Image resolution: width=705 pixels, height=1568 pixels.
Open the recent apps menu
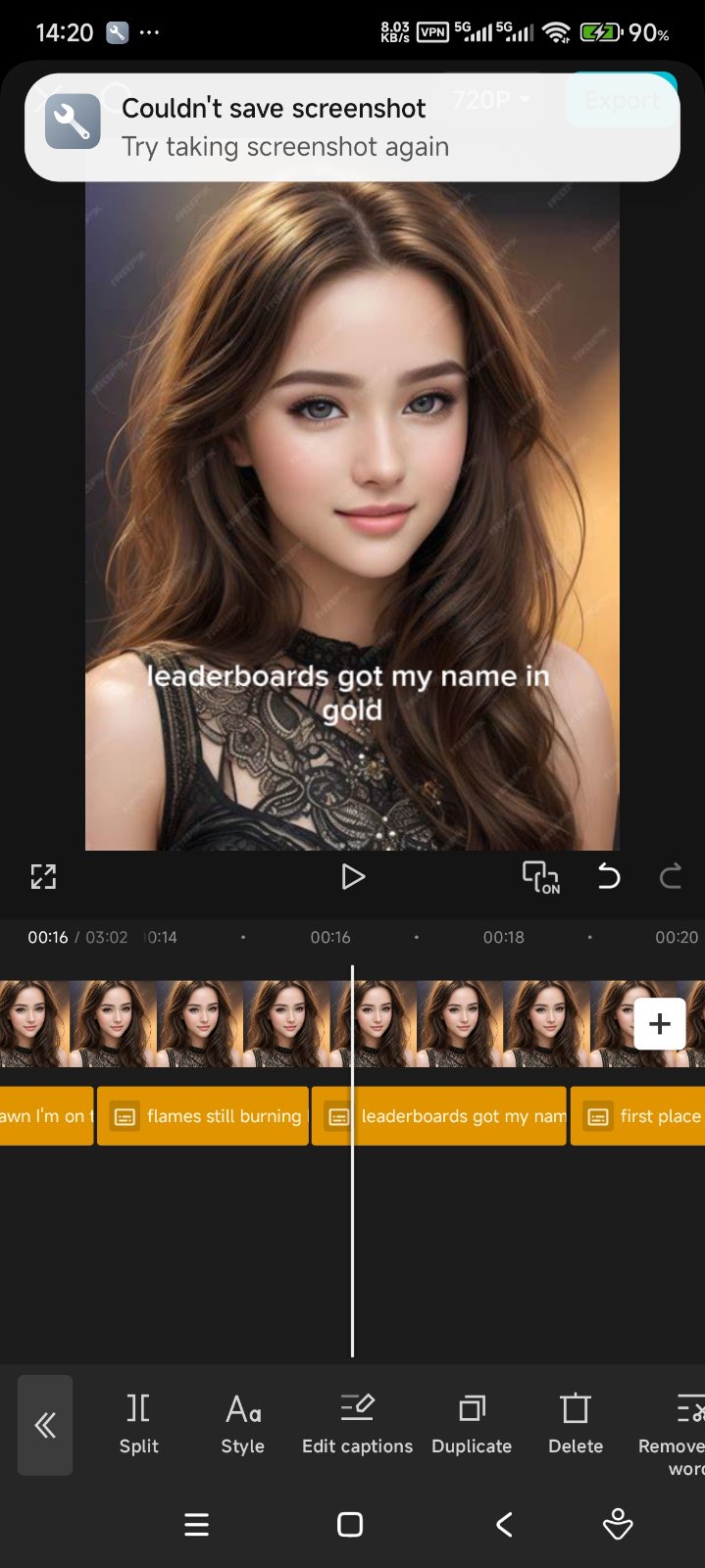point(197,1524)
